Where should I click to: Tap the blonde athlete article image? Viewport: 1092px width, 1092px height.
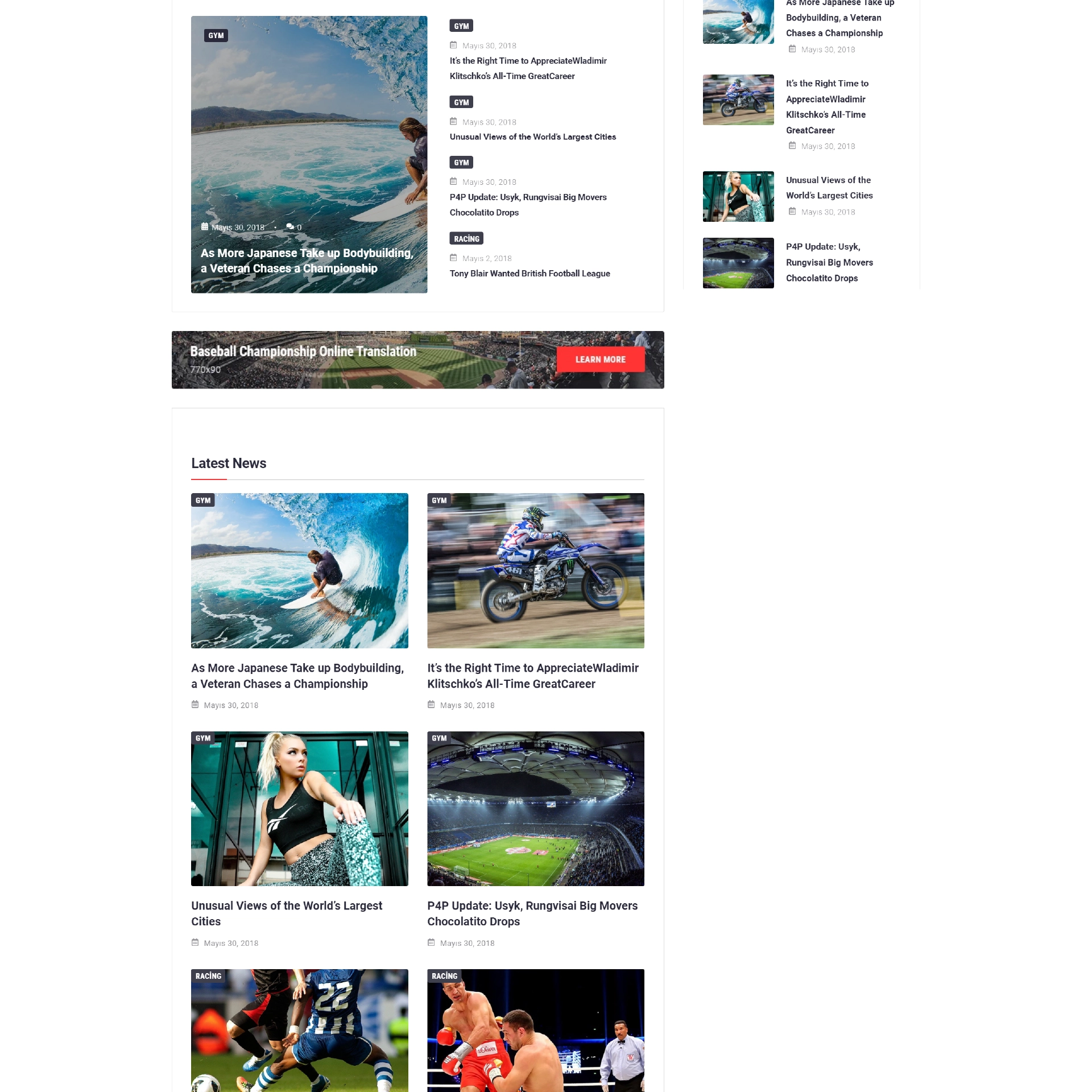(299, 808)
